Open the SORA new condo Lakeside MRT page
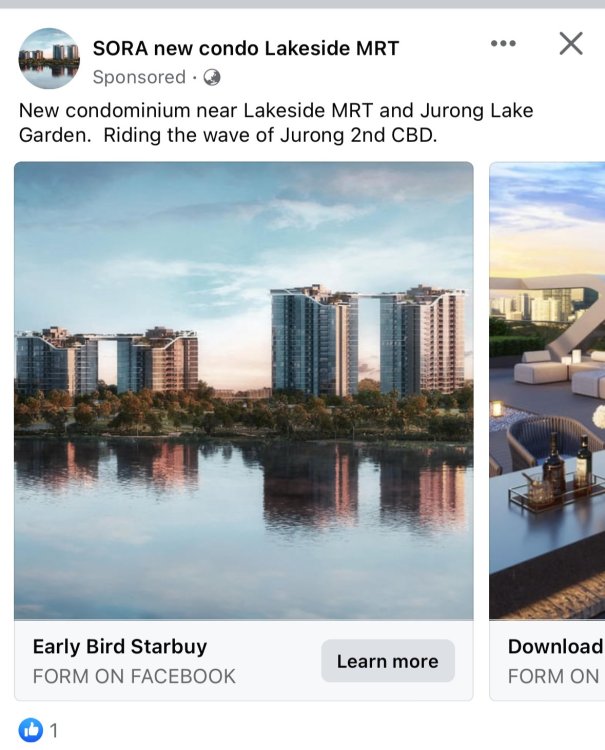 pos(245,48)
